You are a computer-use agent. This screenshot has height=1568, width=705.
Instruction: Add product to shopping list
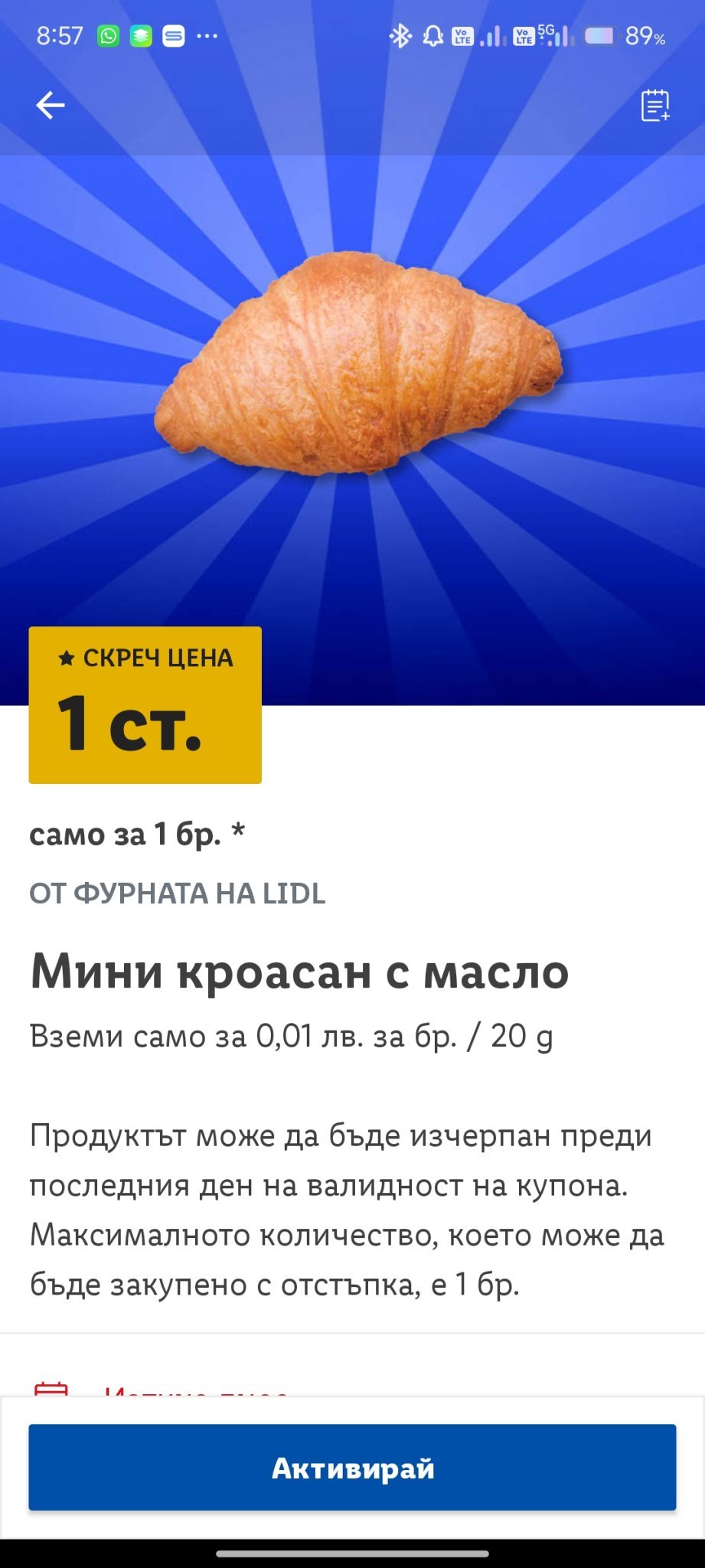[x=654, y=106]
